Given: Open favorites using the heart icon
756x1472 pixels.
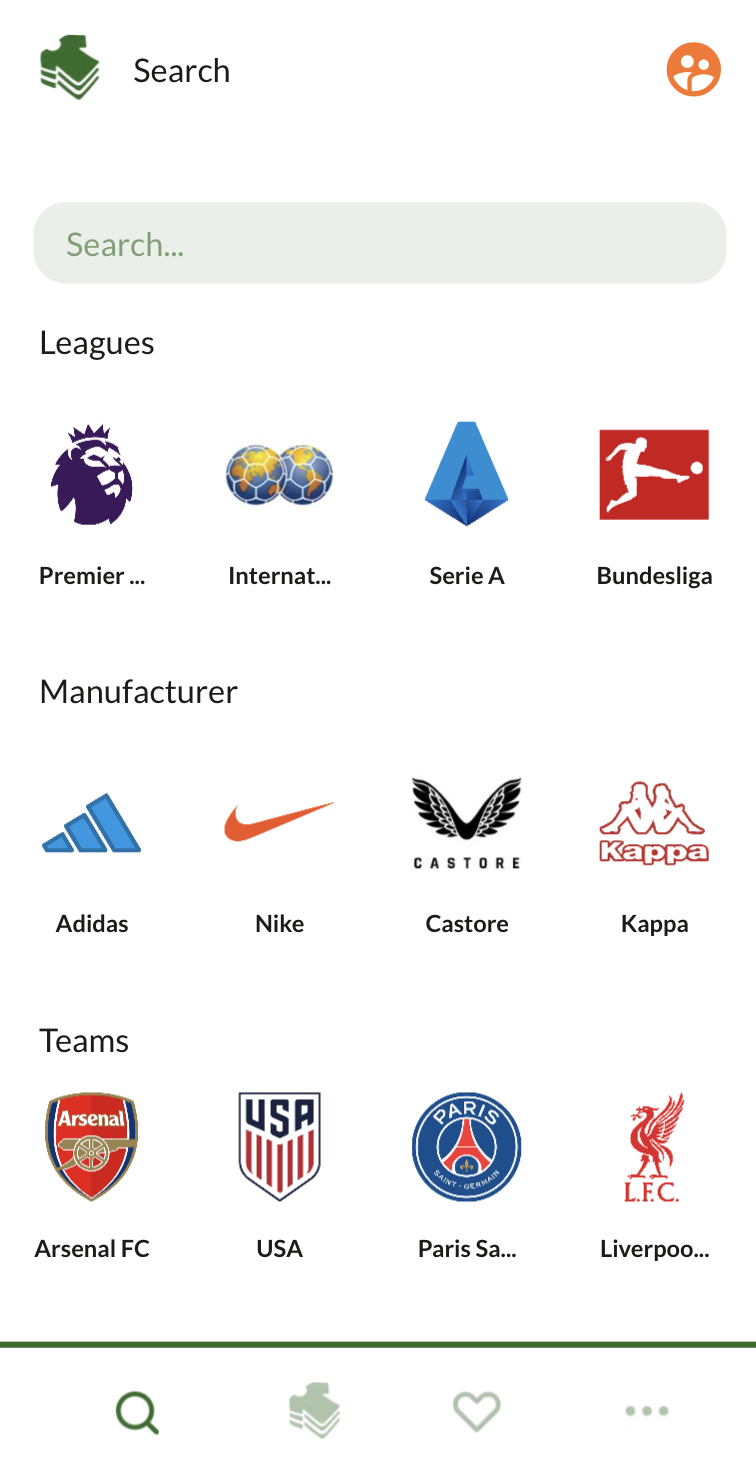Looking at the screenshot, I should point(476,1411).
